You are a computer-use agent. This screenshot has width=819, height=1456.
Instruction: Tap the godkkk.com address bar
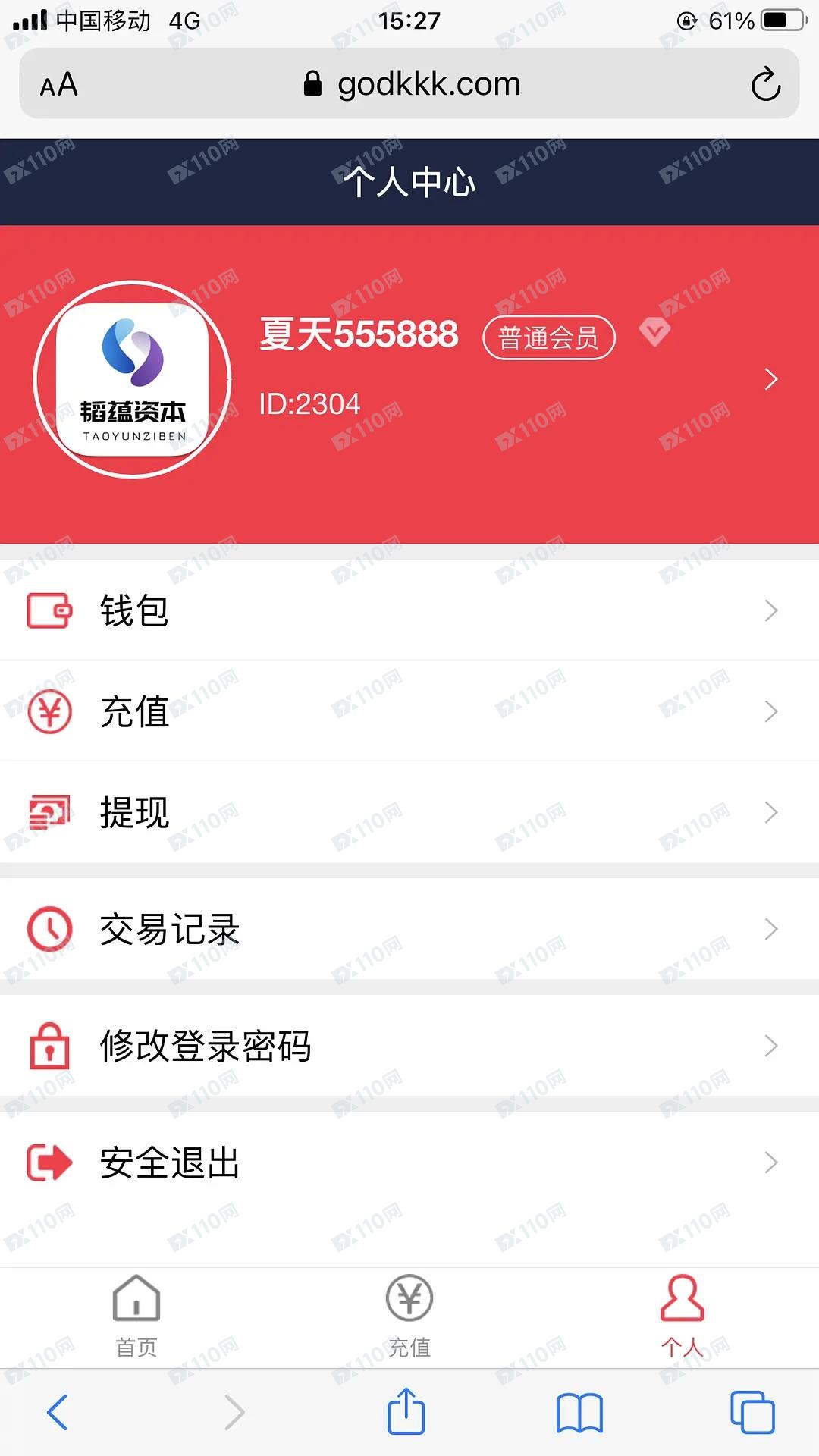pyautogui.click(x=413, y=84)
